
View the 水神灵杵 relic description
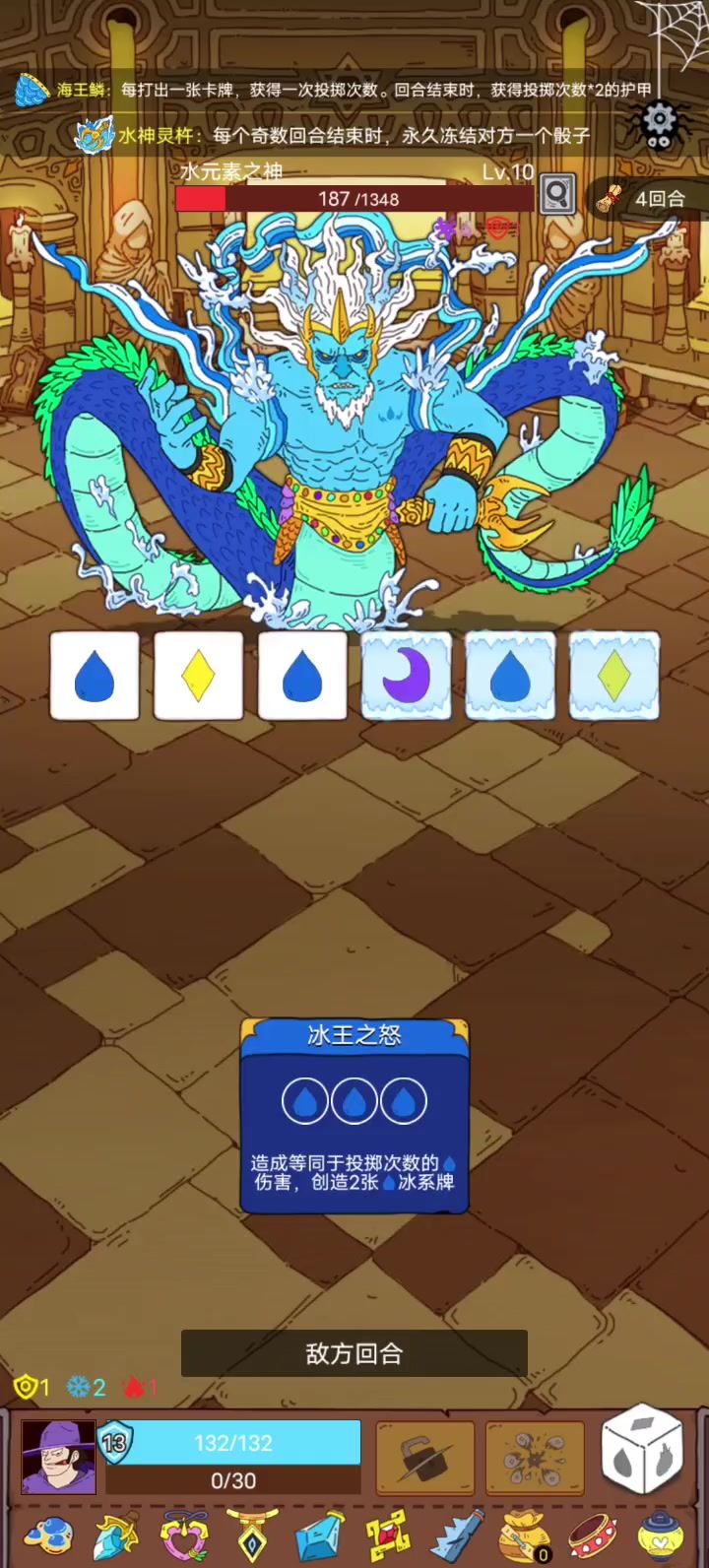96,136
